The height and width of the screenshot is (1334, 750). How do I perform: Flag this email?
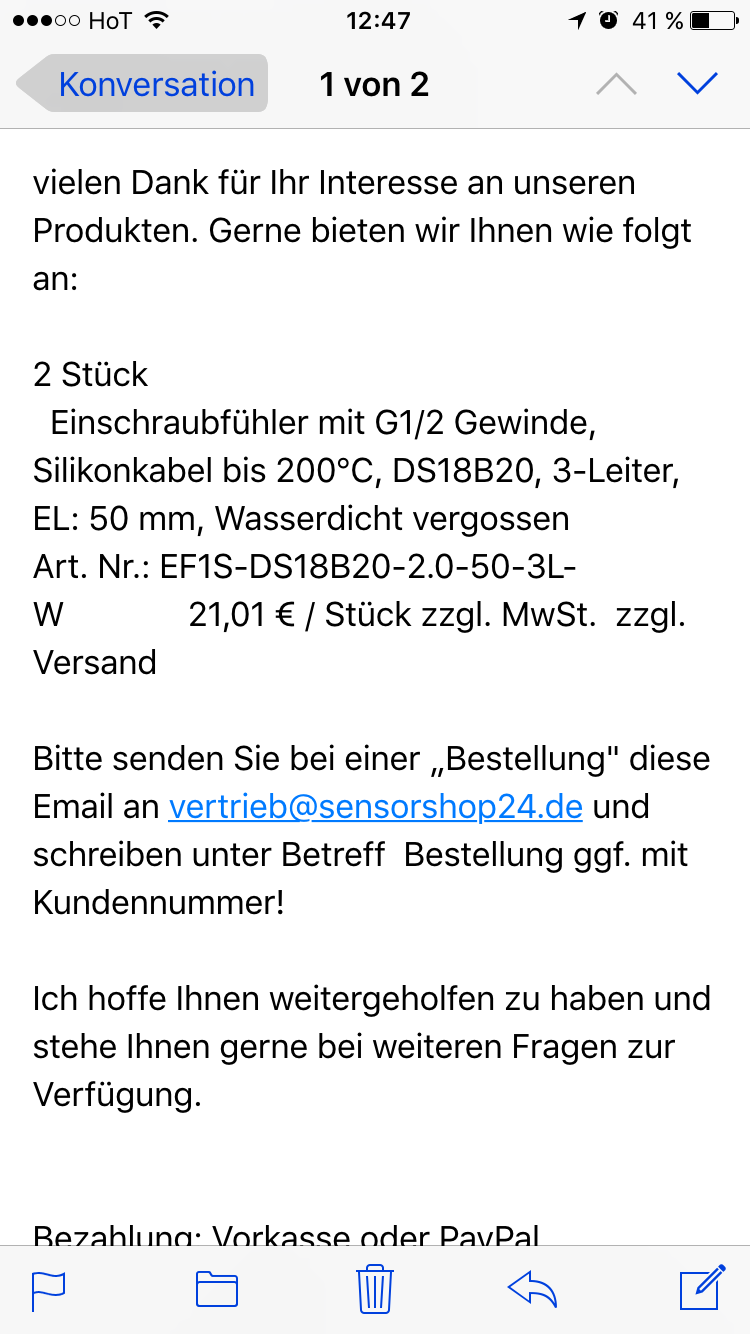[48, 1288]
